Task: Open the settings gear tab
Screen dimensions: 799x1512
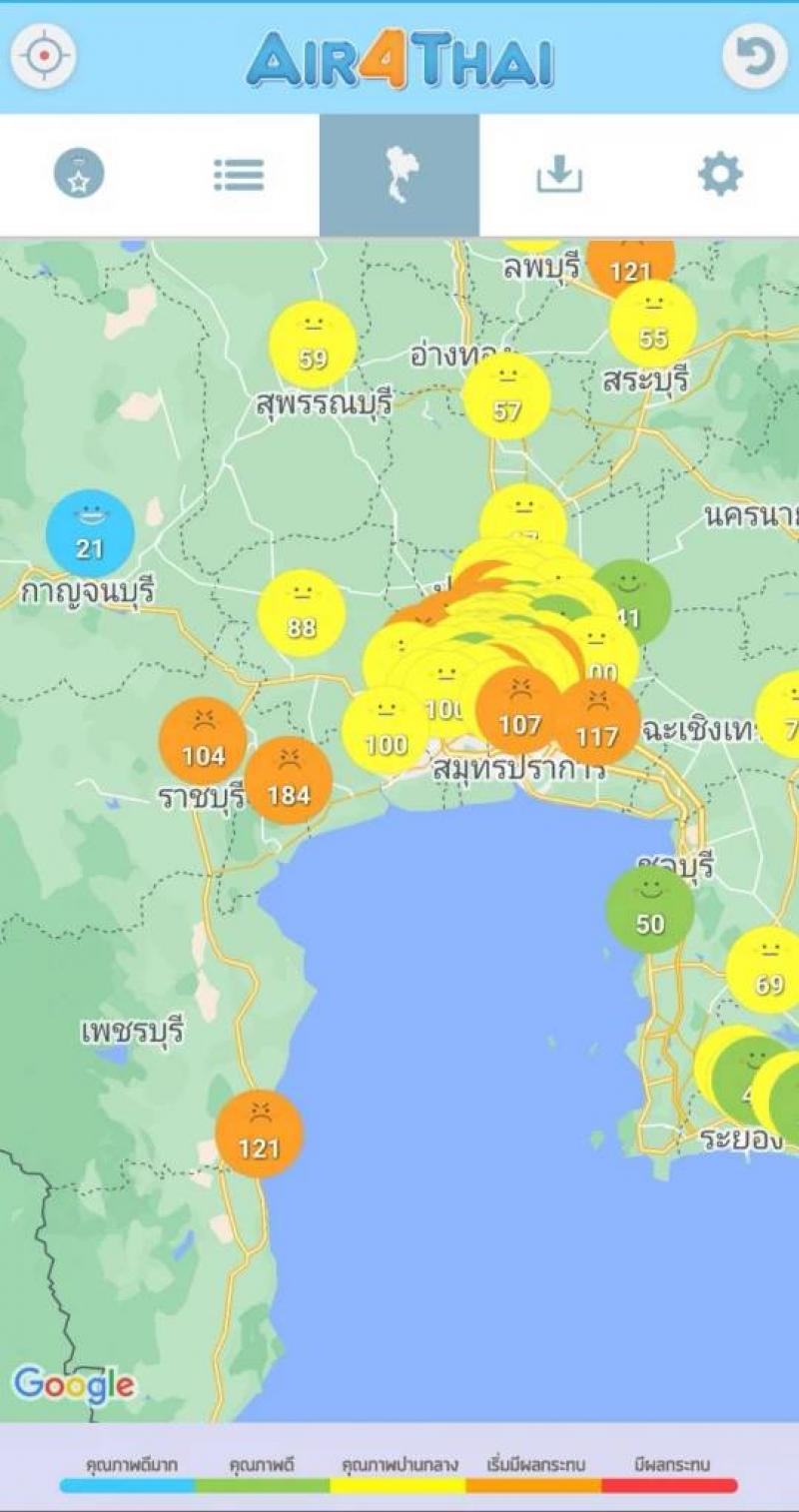Action: [720, 175]
